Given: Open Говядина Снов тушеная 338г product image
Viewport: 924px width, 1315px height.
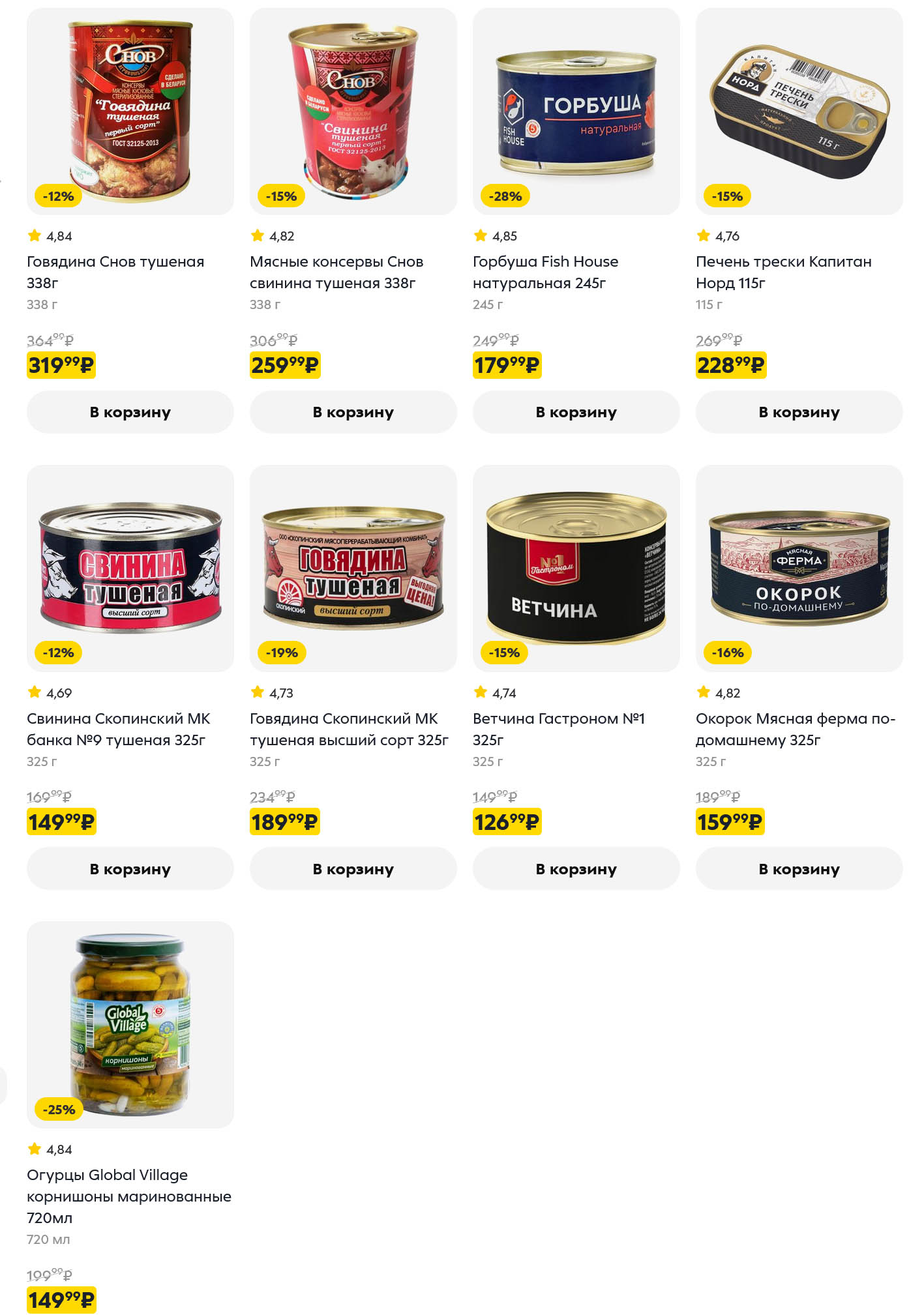Looking at the screenshot, I should pos(130,111).
